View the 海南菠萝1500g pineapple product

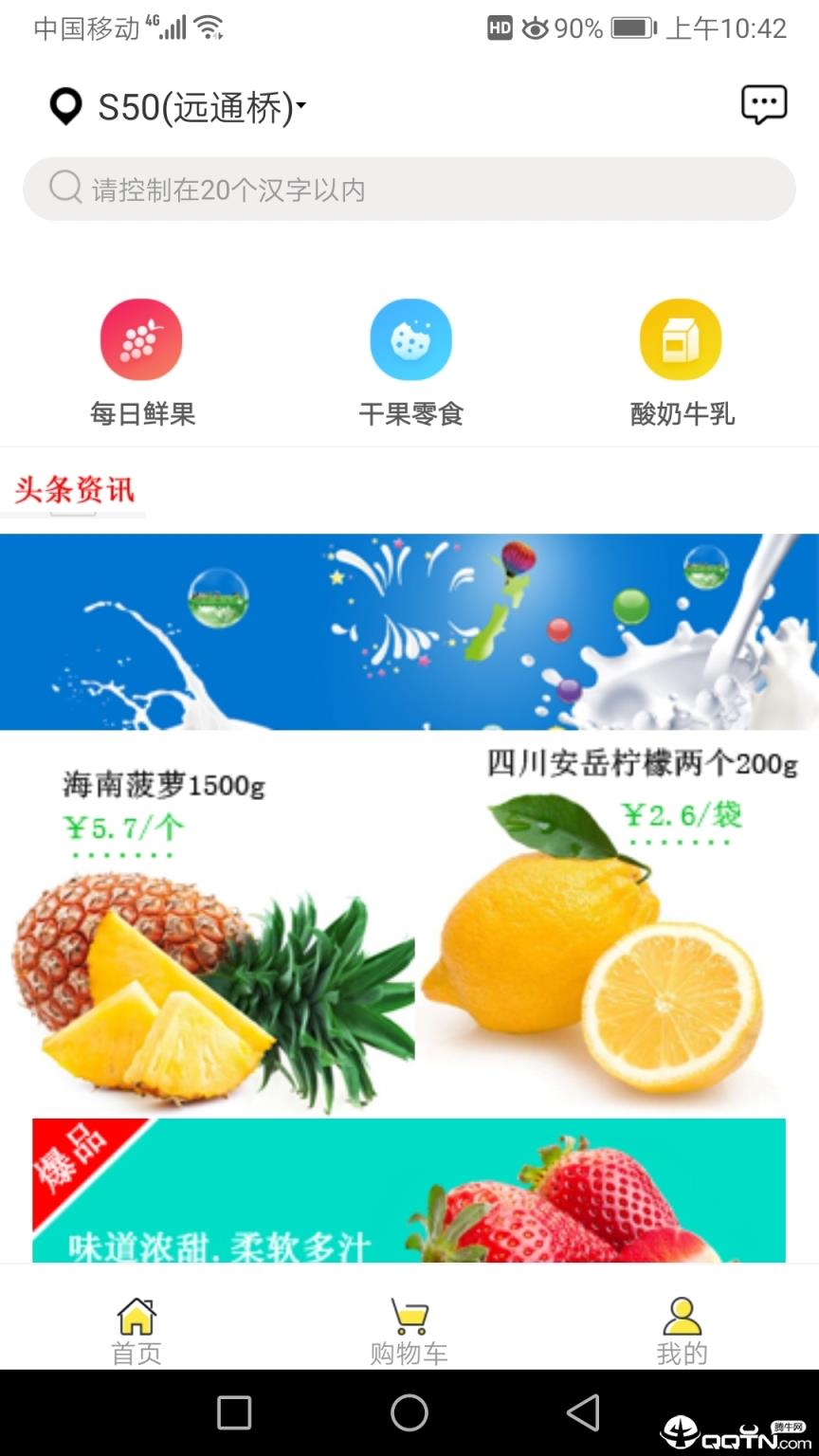click(204, 929)
